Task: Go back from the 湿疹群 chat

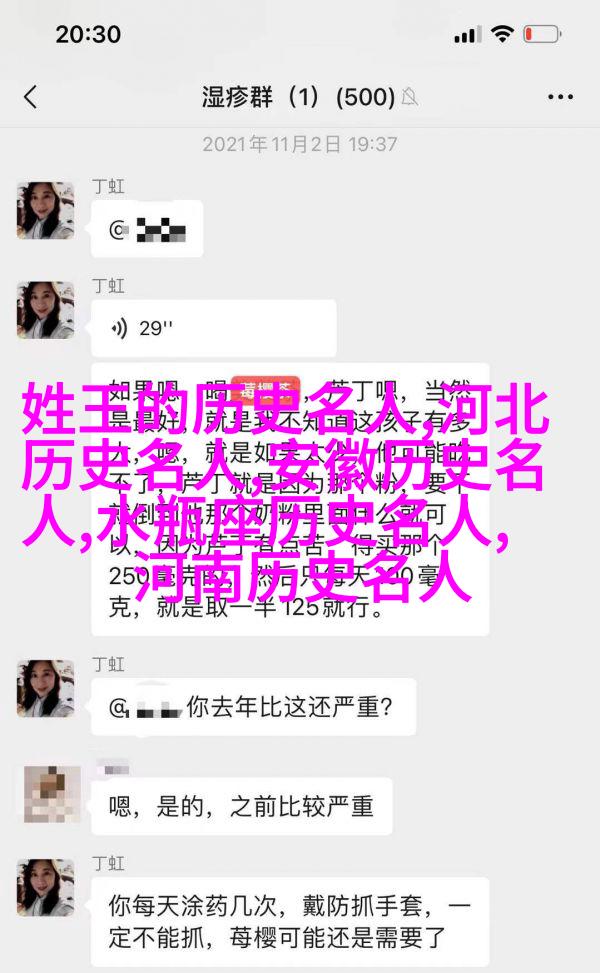Action: (x=30, y=97)
